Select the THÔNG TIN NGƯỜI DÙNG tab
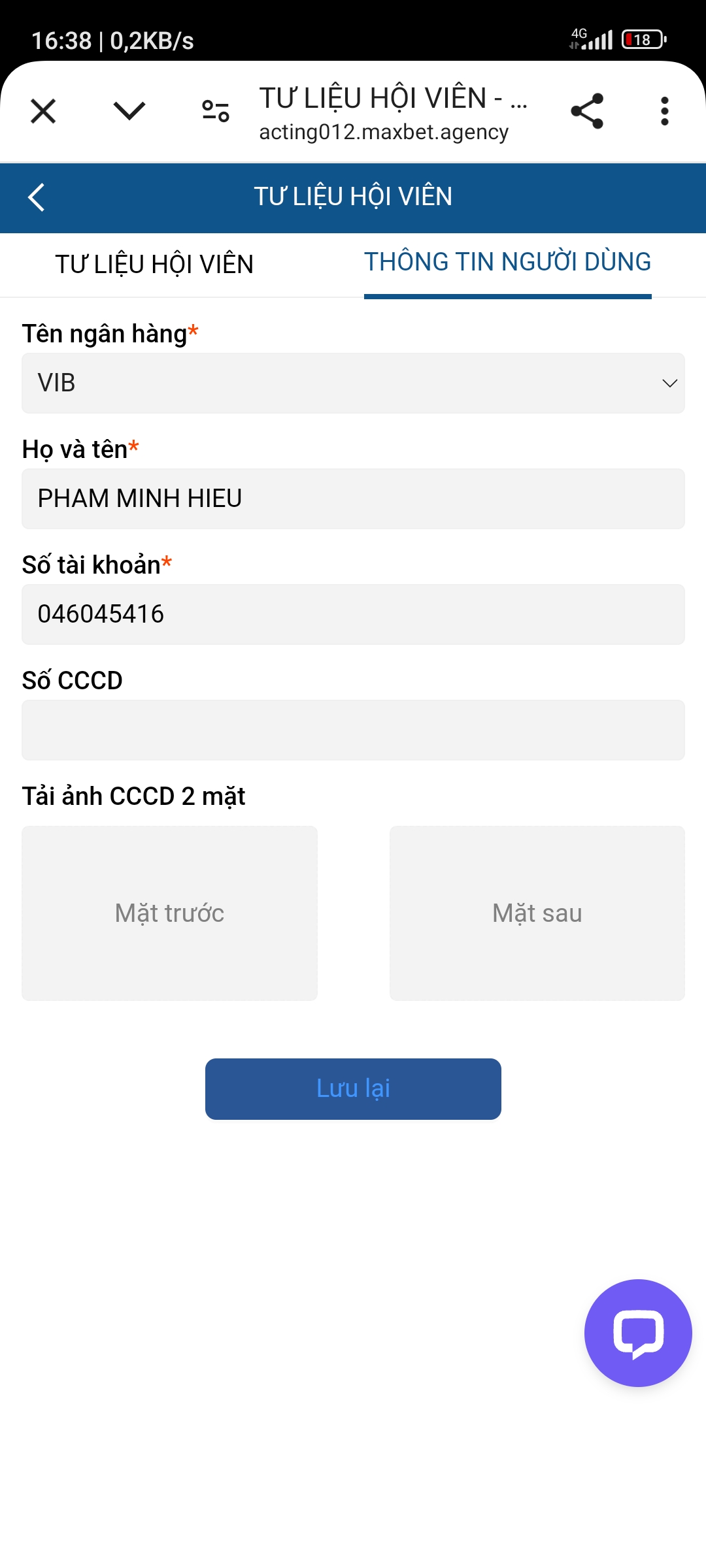Viewport: 706px width, 1568px height. (508, 262)
